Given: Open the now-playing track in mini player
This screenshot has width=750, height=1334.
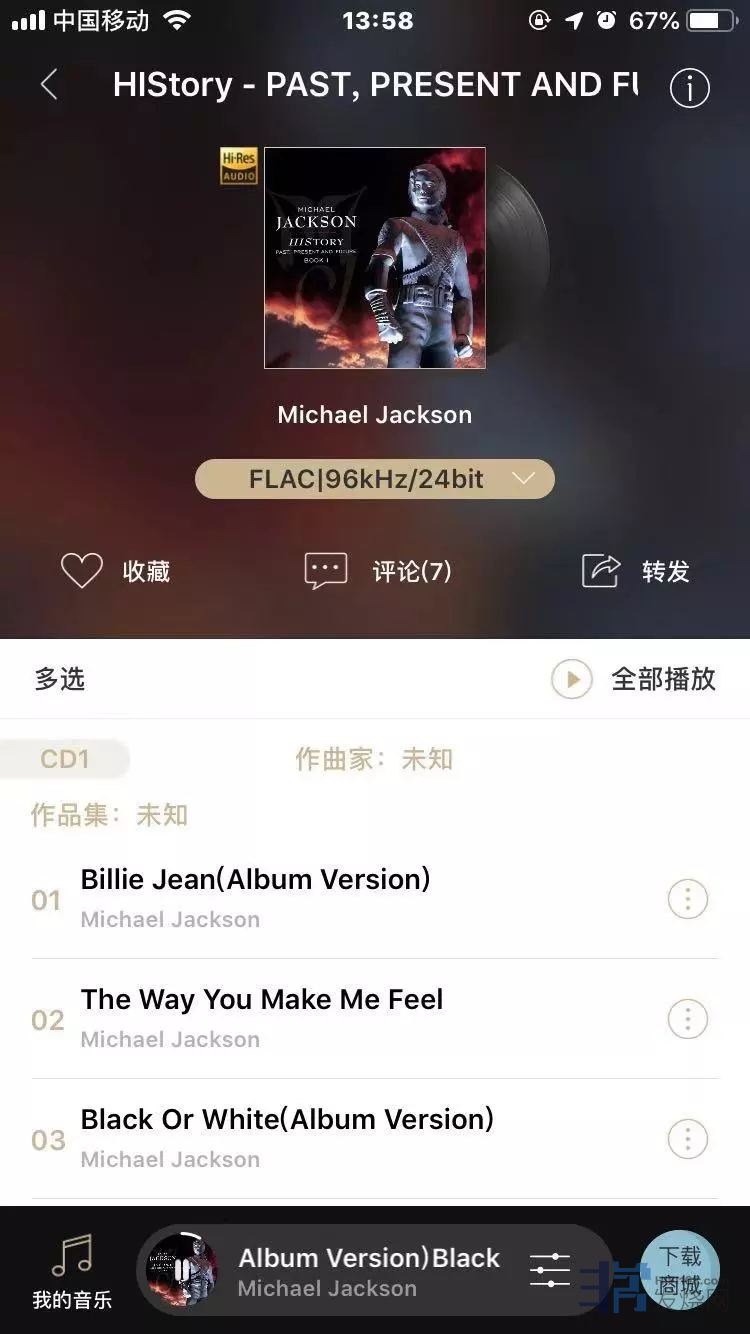Looking at the screenshot, I should tap(369, 1271).
